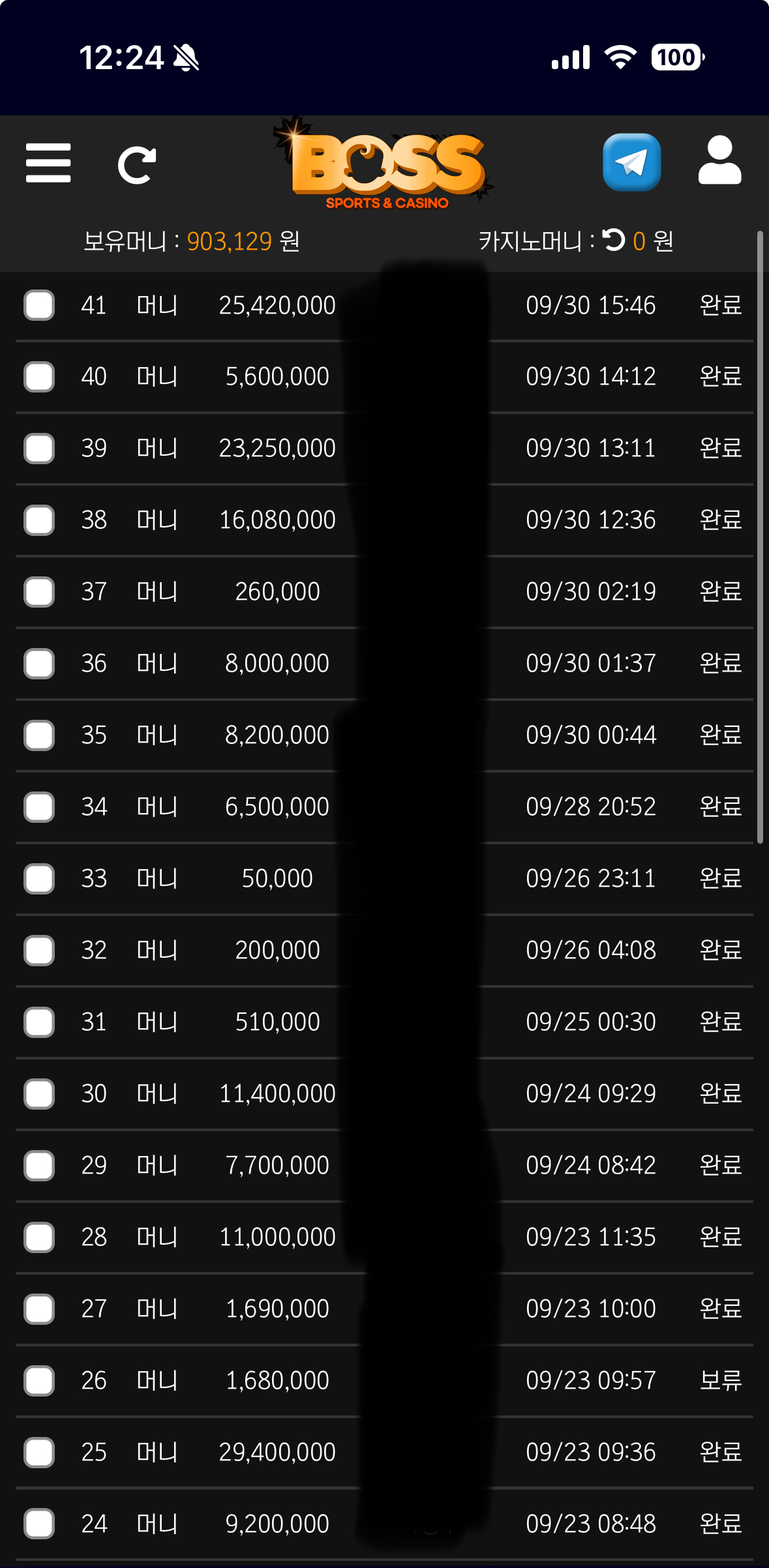
Task: Tick the checkbox beside row 34
Action: click(x=39, y=807)
